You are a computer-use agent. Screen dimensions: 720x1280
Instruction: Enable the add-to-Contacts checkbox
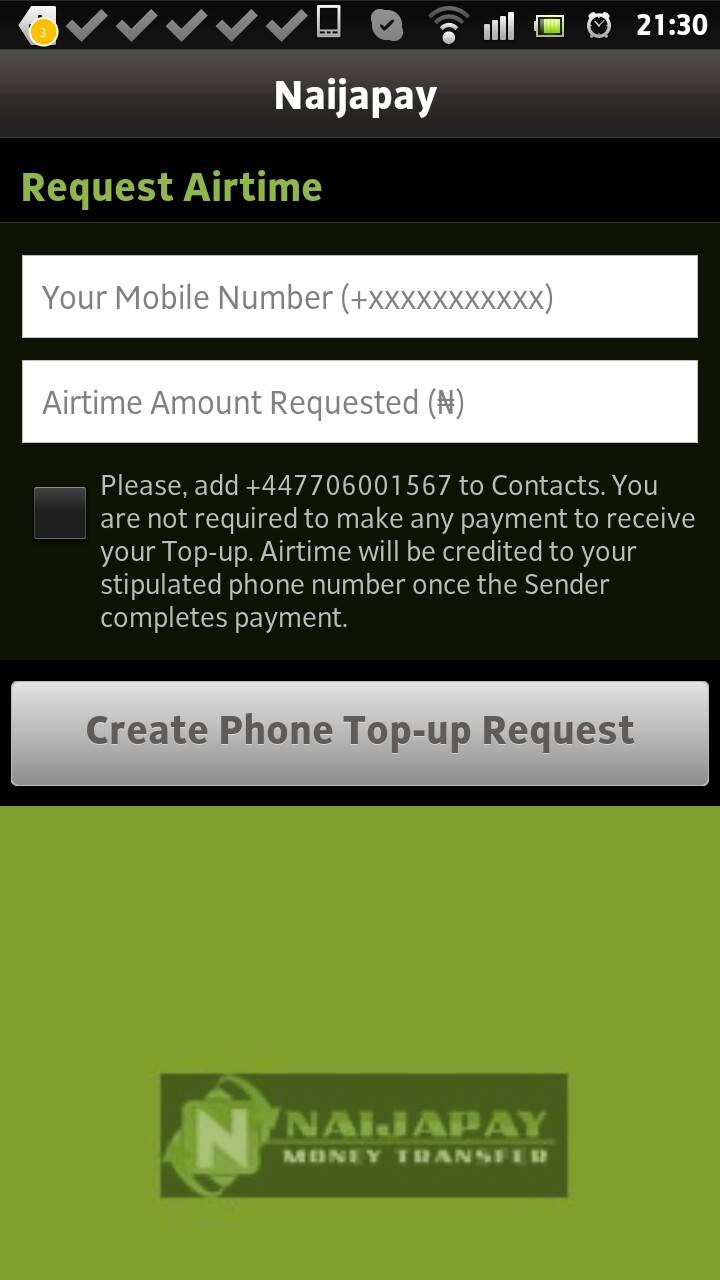[59, 512]
